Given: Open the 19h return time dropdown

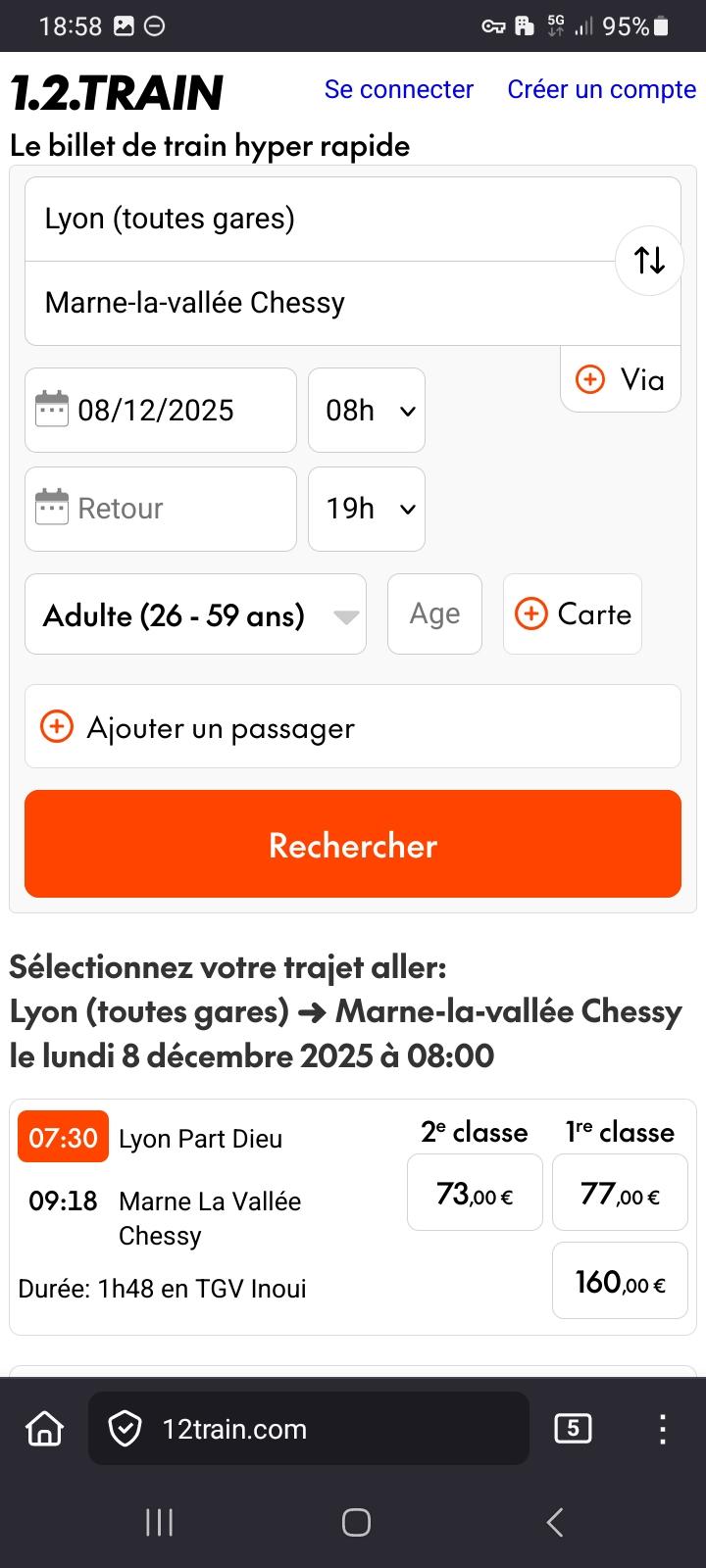Looking at the screenshot, I should 367,509.
